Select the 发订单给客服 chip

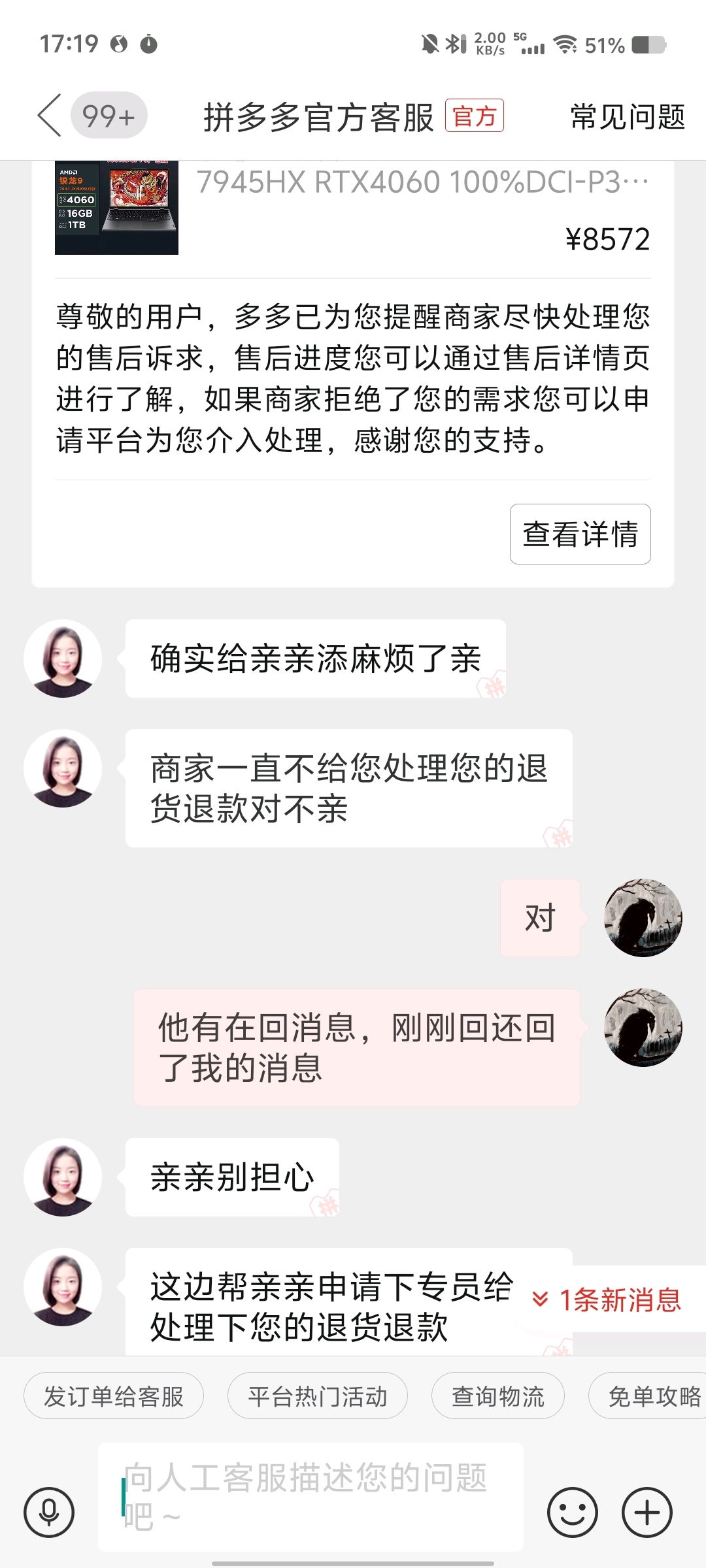point(114,1396)
